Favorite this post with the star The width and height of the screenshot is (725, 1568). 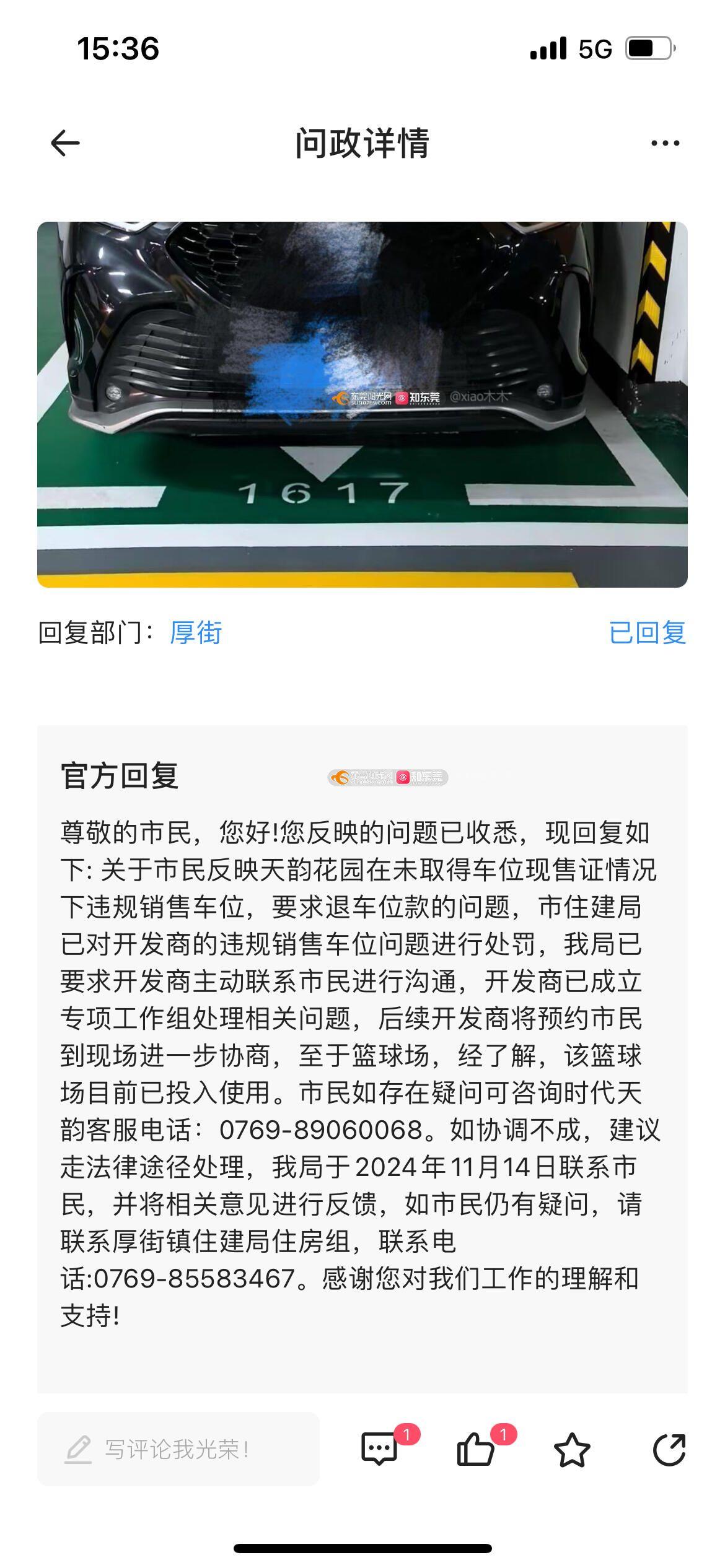pyautogui.click(x=572, y=1450)
